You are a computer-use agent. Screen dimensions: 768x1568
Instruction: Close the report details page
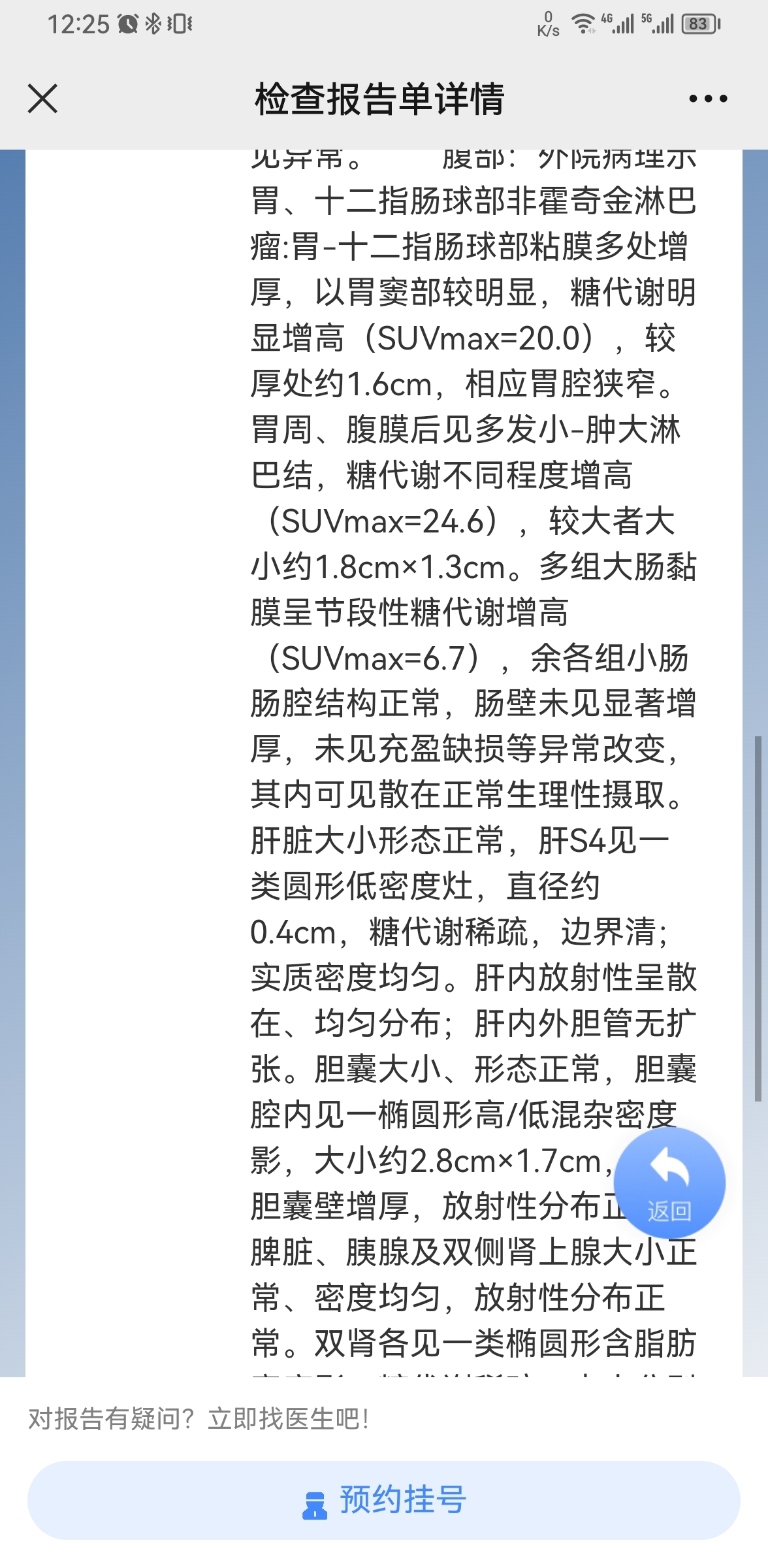pyautogui.click(x=42, y=99)
